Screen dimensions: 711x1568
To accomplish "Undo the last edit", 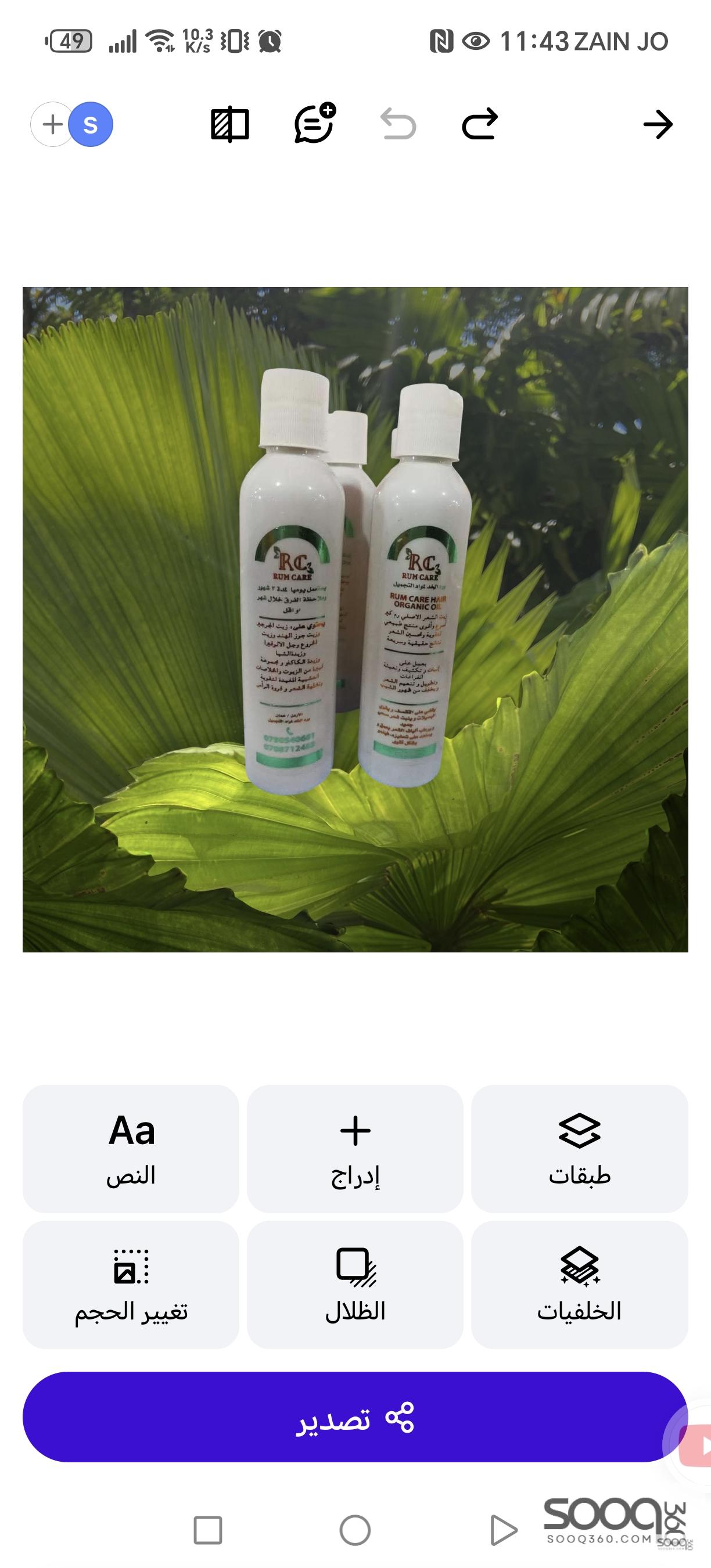I will click(x=398, y=124).
